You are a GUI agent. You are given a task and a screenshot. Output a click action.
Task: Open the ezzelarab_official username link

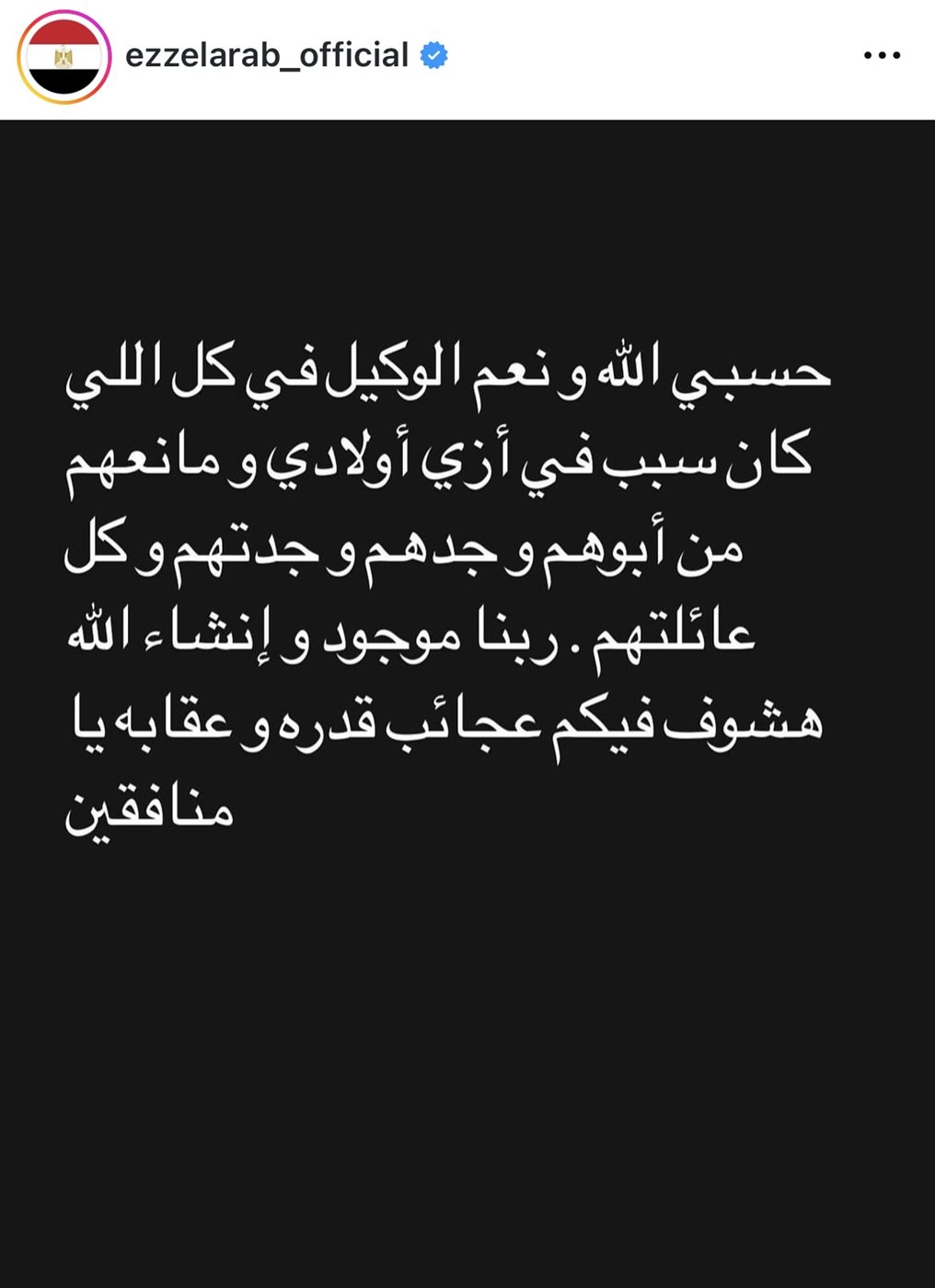pos(266,56)
